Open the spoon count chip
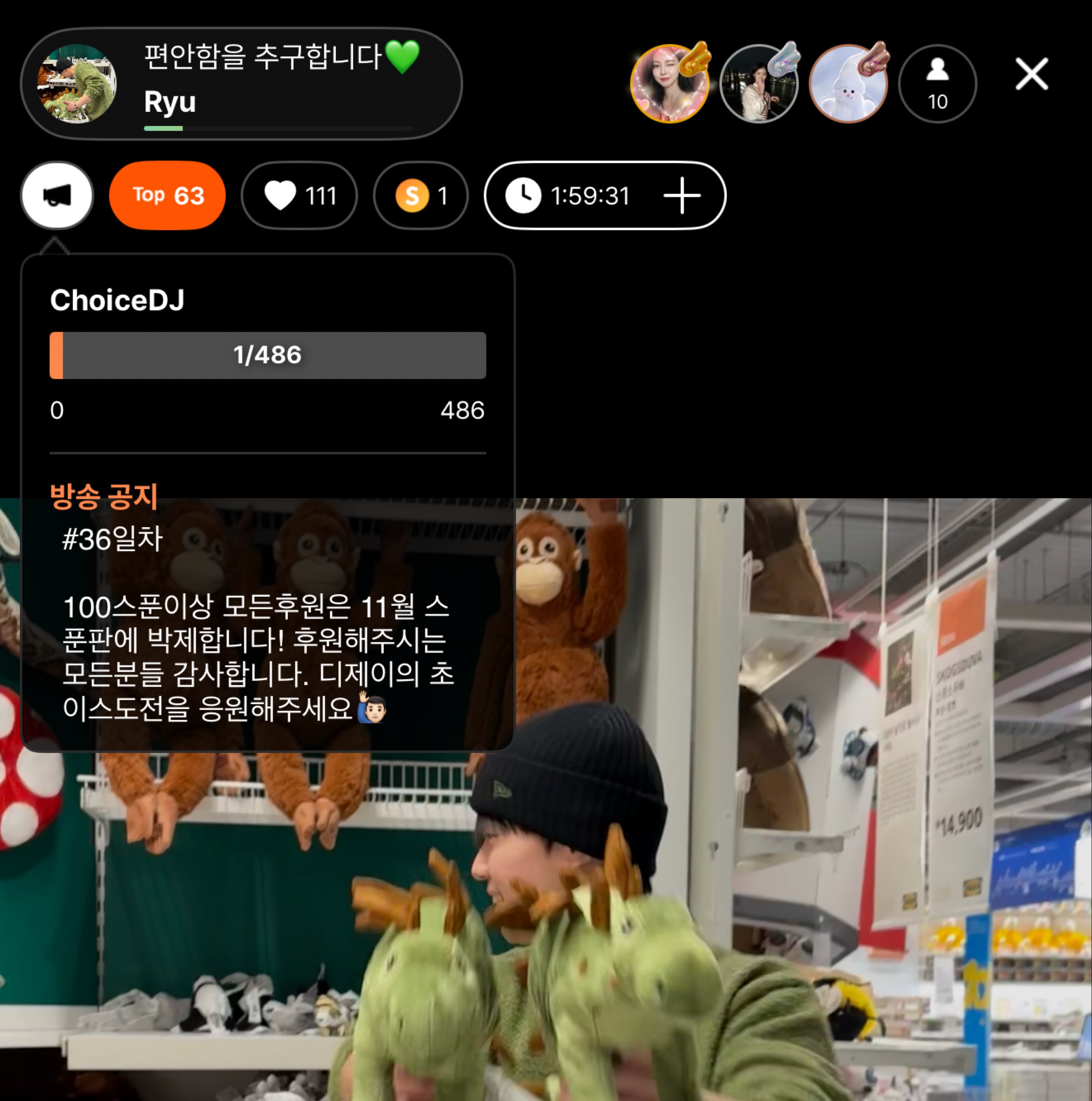Viewport: 1092px width, 1101px height. tap(421, 196)
